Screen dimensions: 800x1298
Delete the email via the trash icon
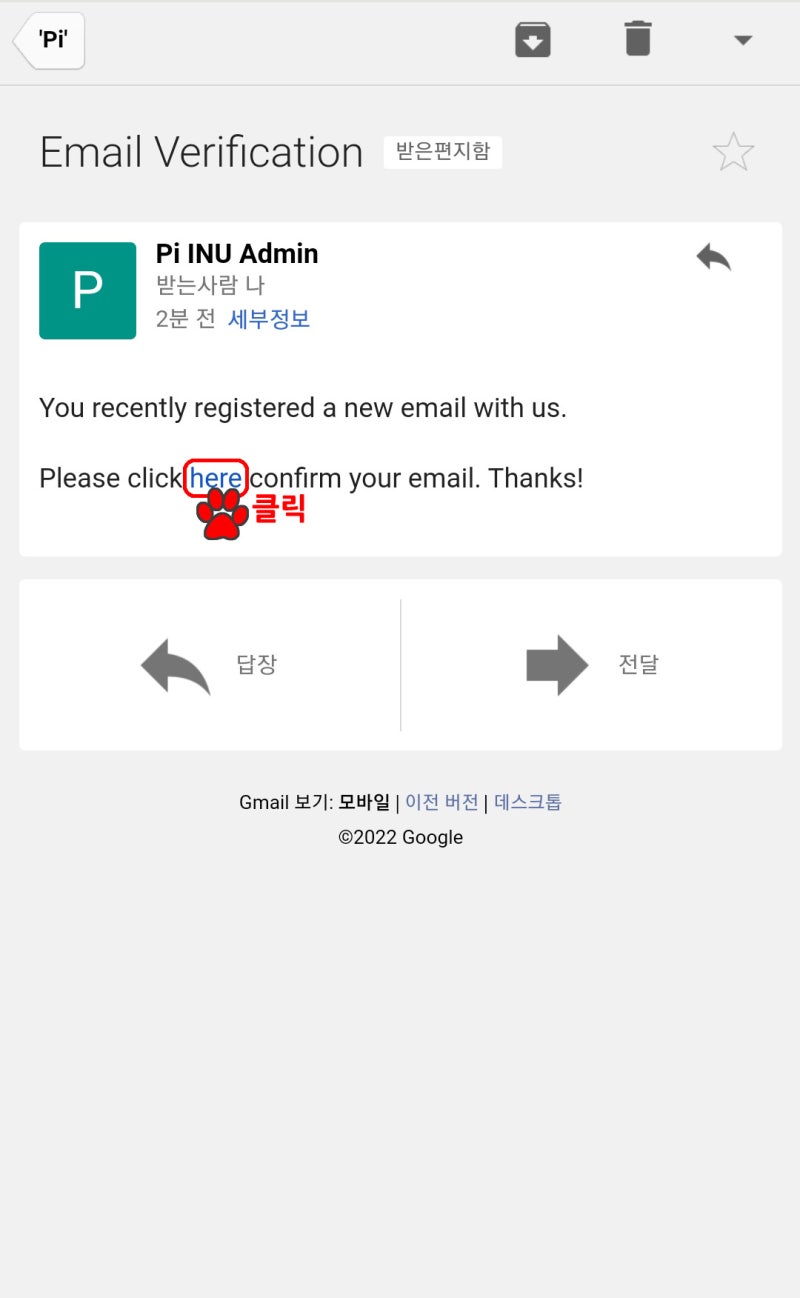click(638, 38)
